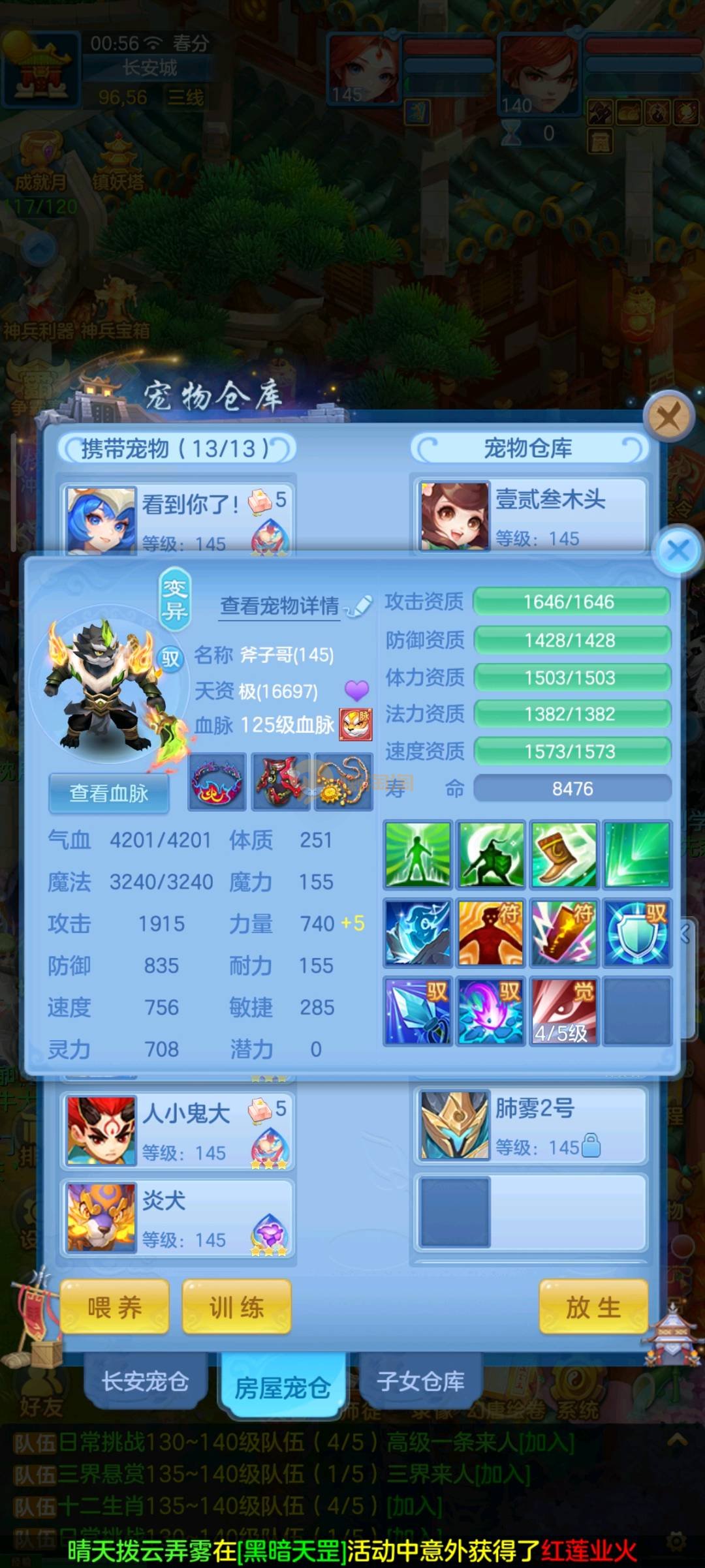Tap the 查看血脉 button

click(x=109, y=793)
